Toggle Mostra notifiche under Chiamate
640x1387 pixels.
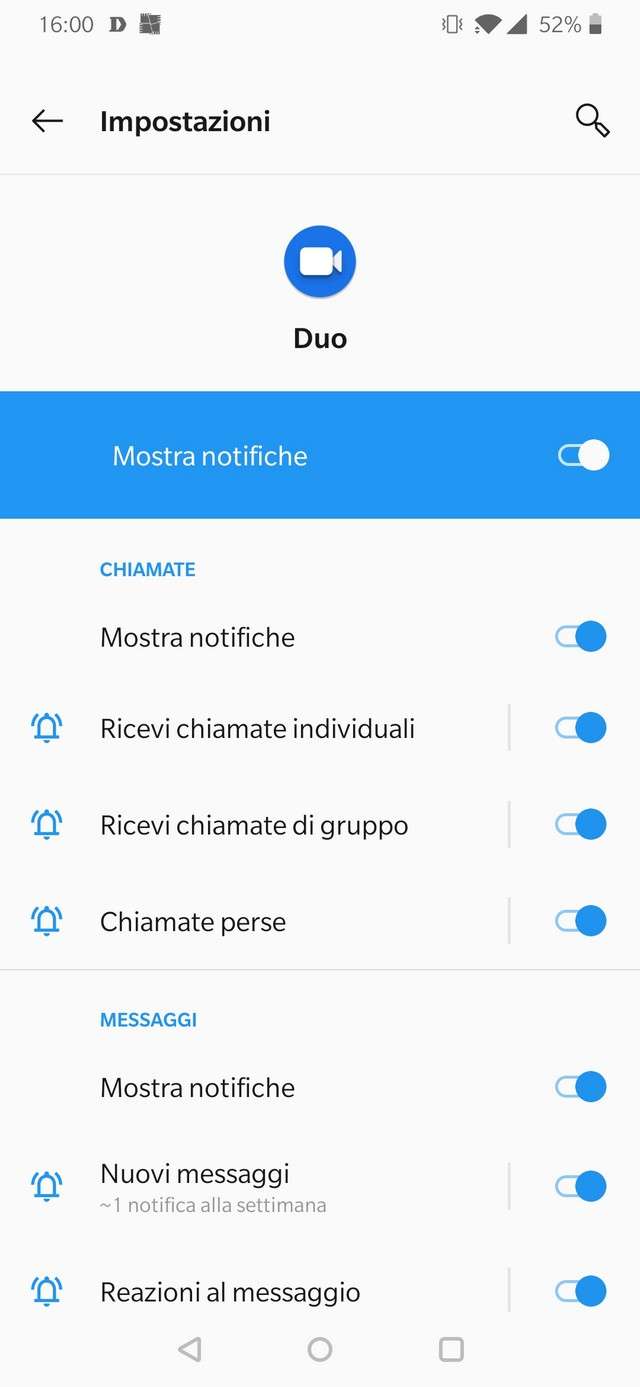pos(581,637)
